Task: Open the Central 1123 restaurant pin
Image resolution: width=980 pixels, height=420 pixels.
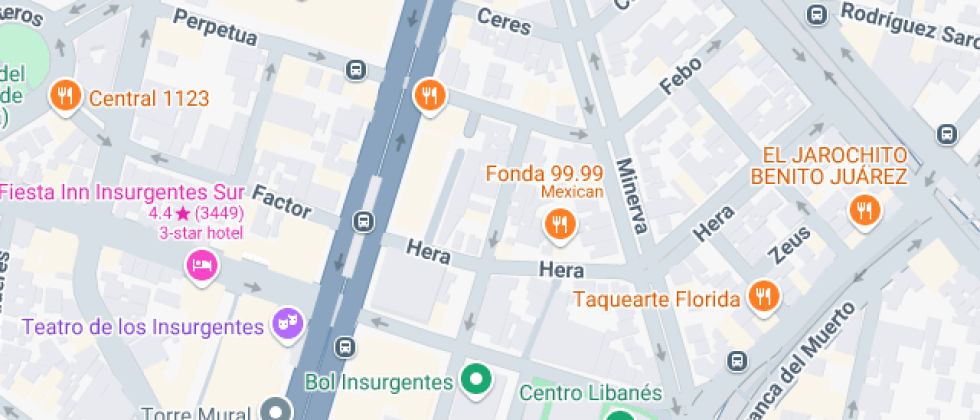Action: coord(65,96)
